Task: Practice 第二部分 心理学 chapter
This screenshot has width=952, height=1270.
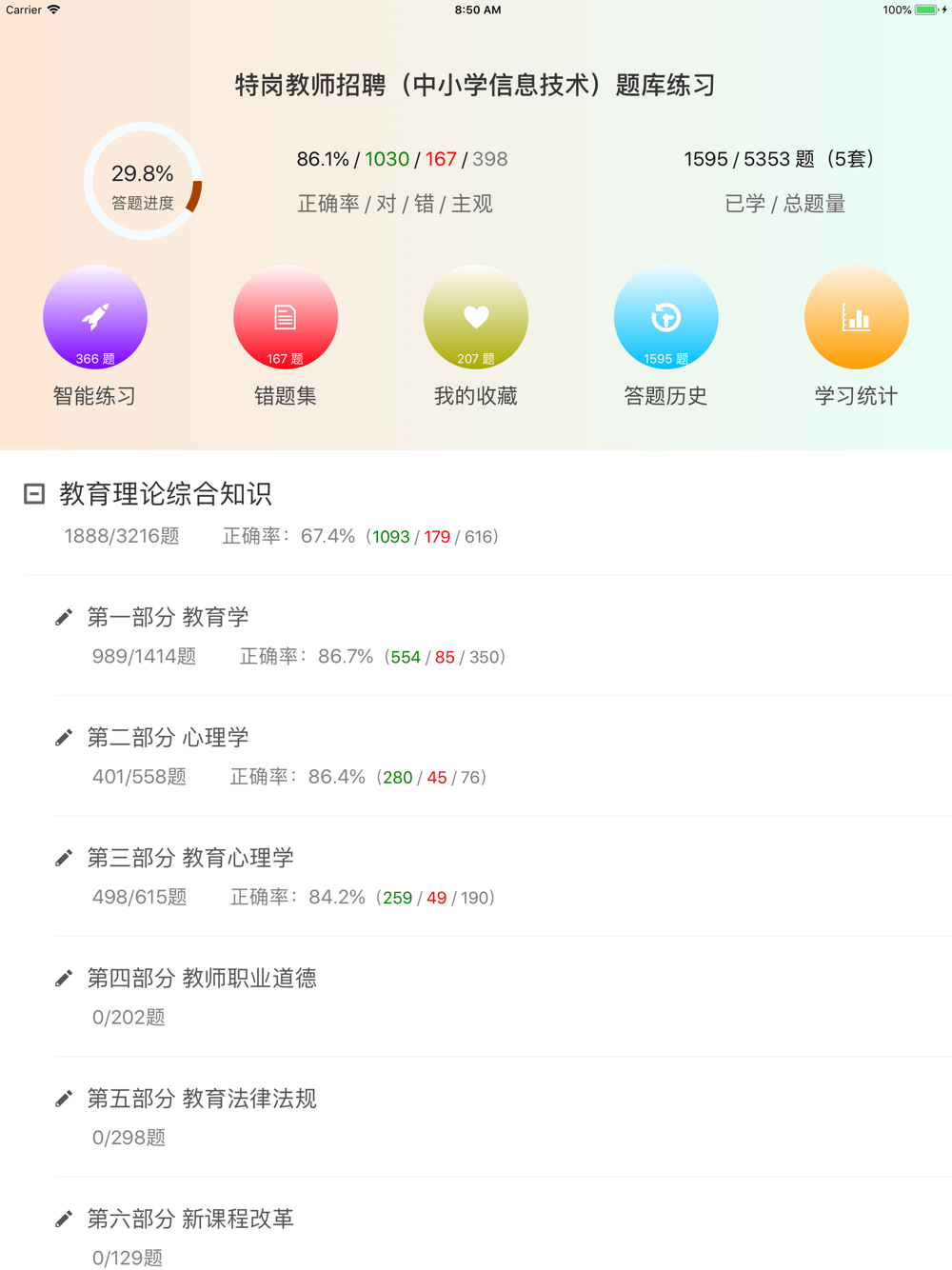Action: click(169, 738)
